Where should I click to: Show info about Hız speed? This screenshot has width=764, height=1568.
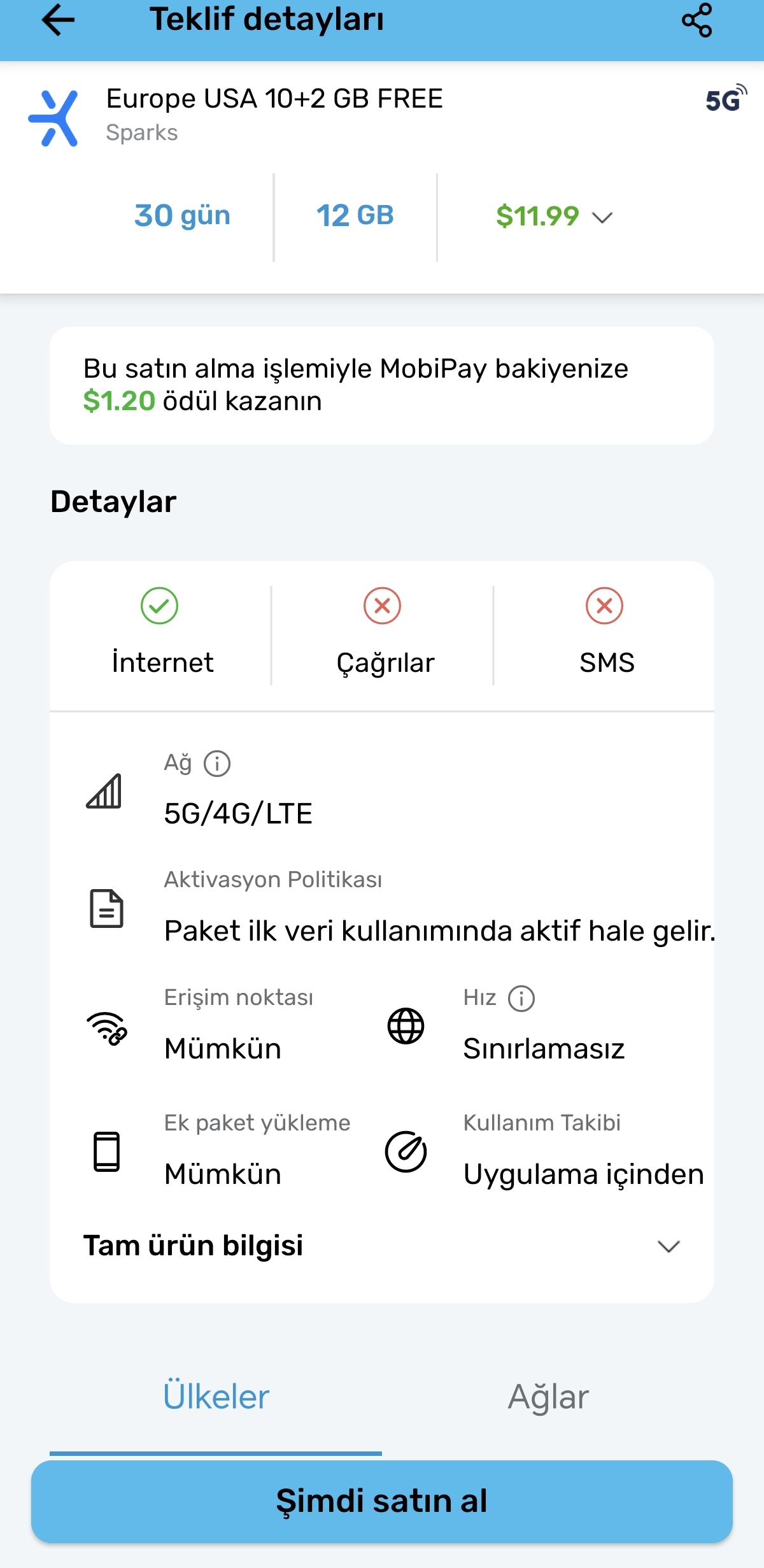521,998
